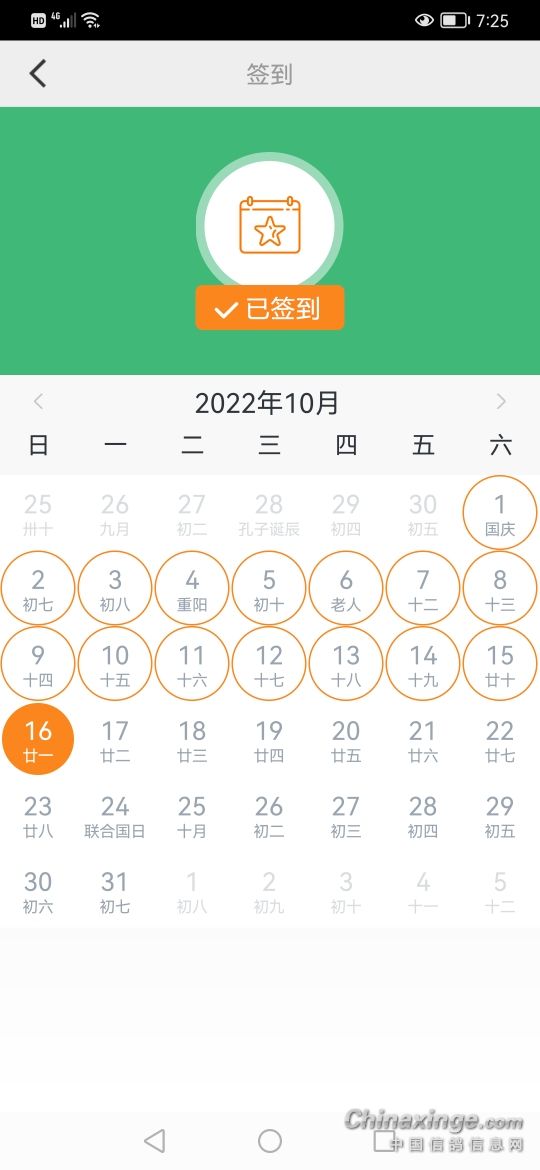Select October 6 老人 date
The image size is (540, 1170).
pyautogui.click(x=346, y=589)
